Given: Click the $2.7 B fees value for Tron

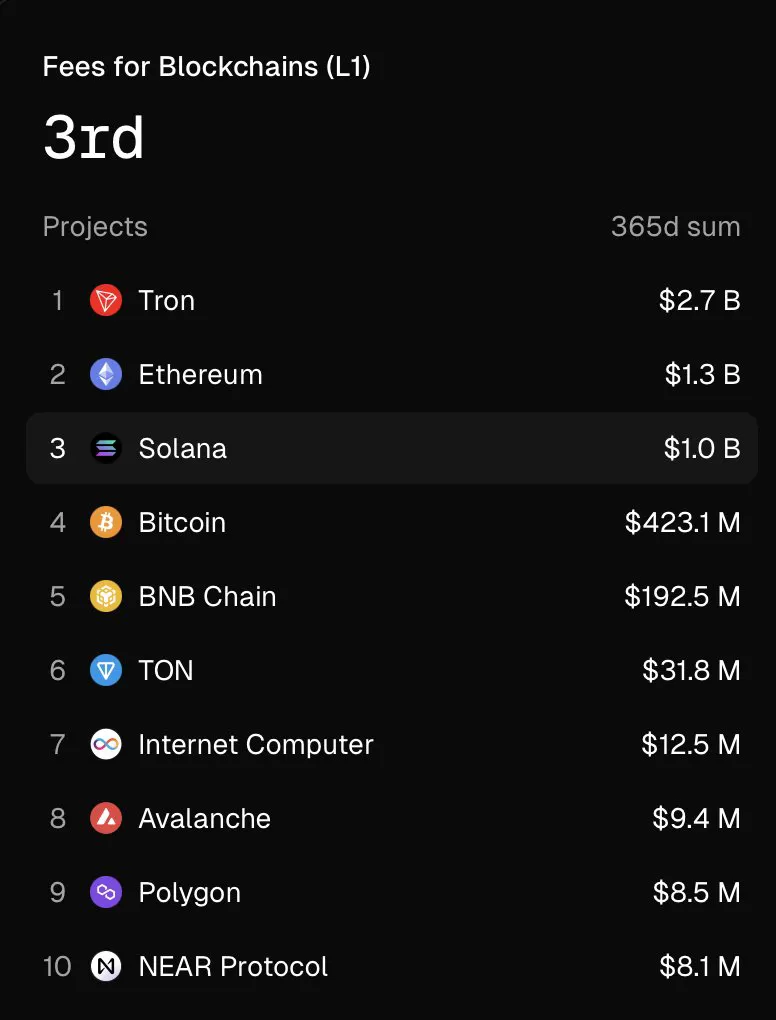Looking at the screenshot, I should click(x=703, y=300).
